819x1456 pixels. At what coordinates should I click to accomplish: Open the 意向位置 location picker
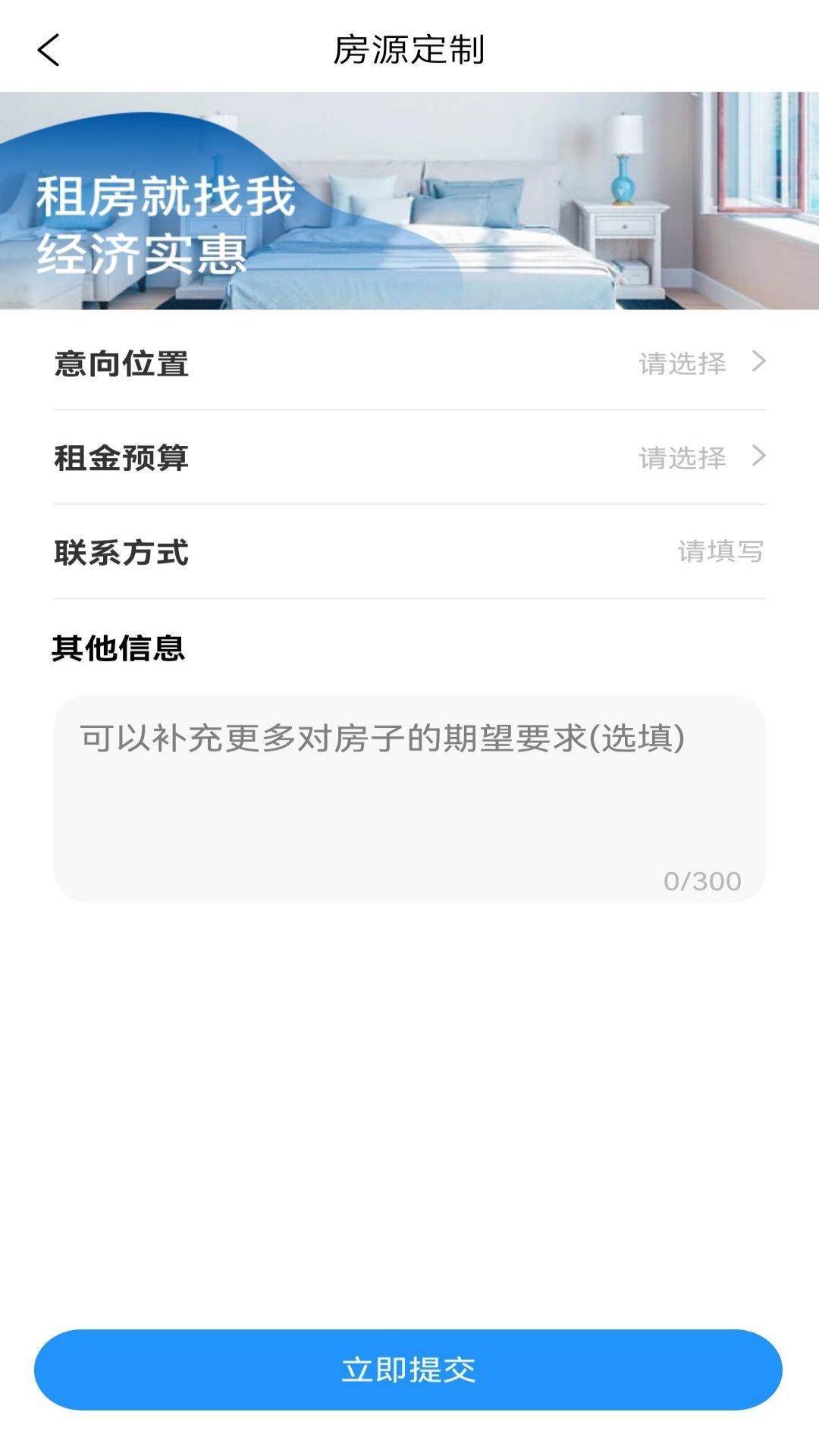[409, 364]
